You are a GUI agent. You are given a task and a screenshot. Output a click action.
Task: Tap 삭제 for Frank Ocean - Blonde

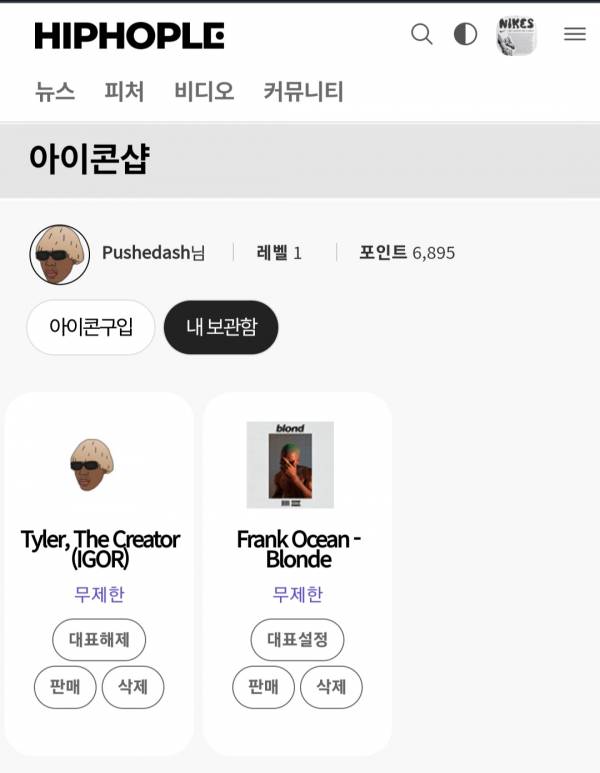coord(331,687)
